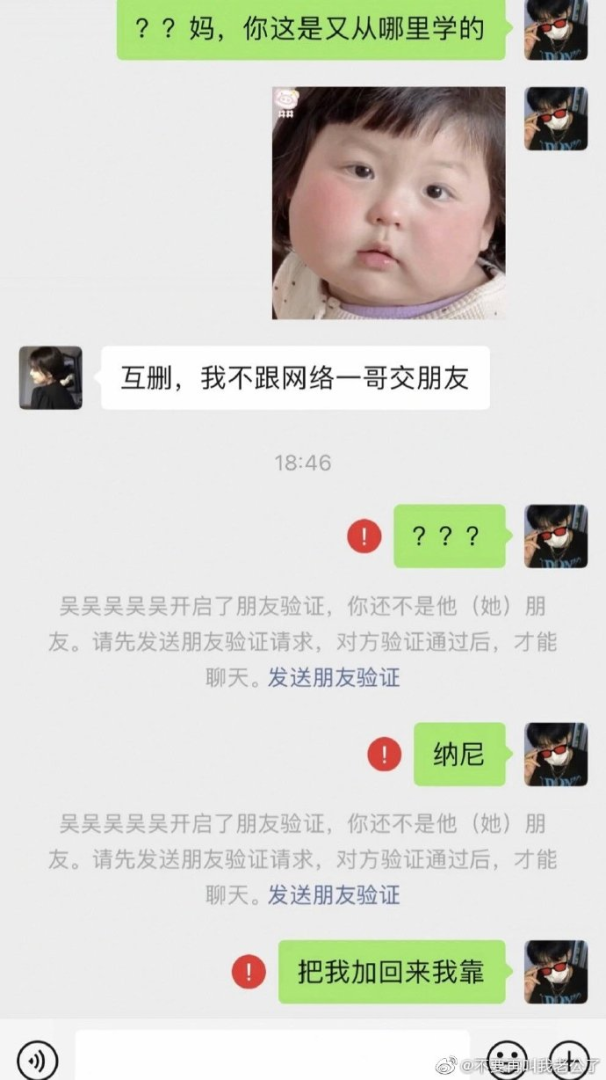Tap the first 发送朋友验证 link under ???
The width and height of the screenshot is (606, 1080).
(x=333, y=677)
